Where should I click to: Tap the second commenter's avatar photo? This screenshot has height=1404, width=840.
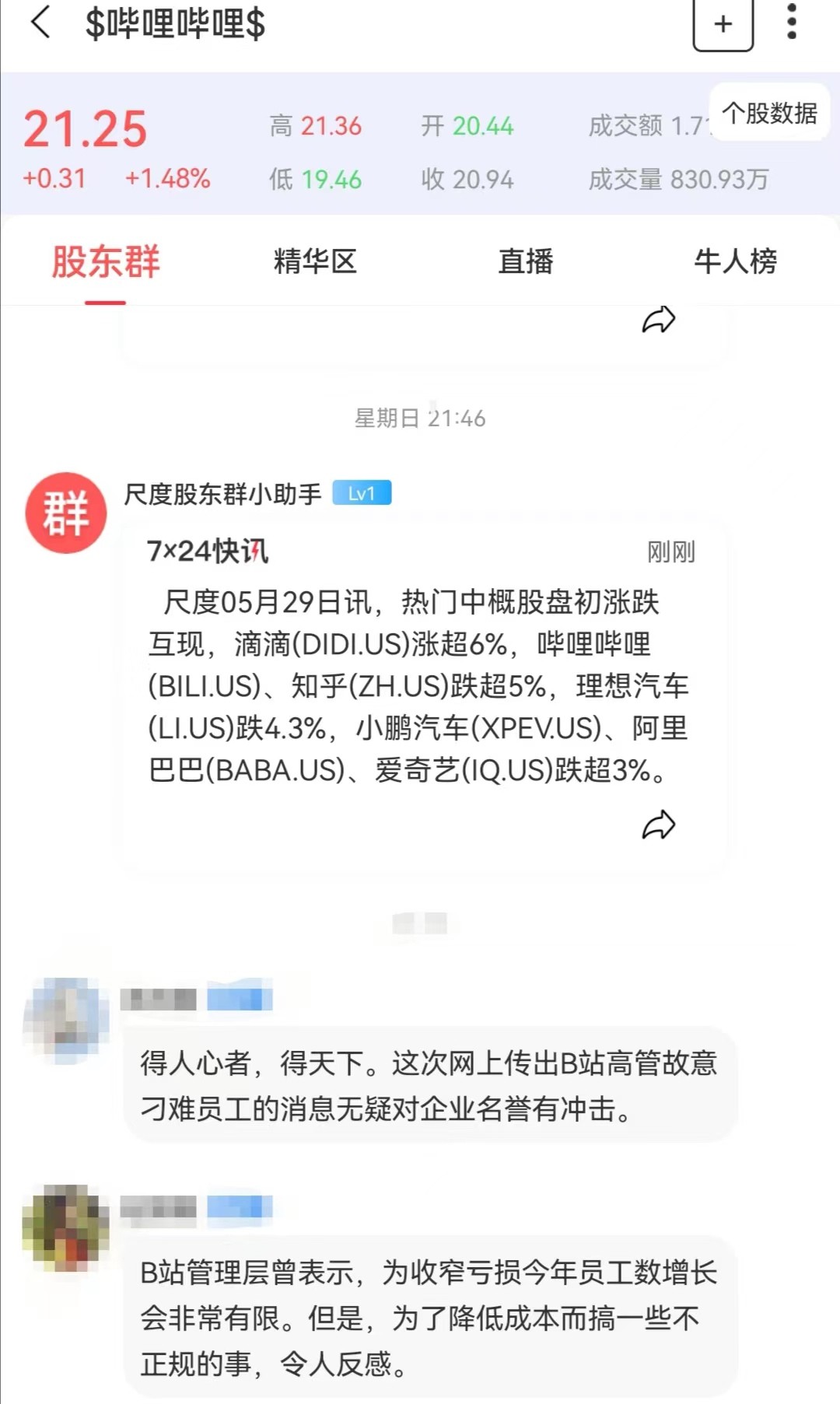pos(66,1221)
